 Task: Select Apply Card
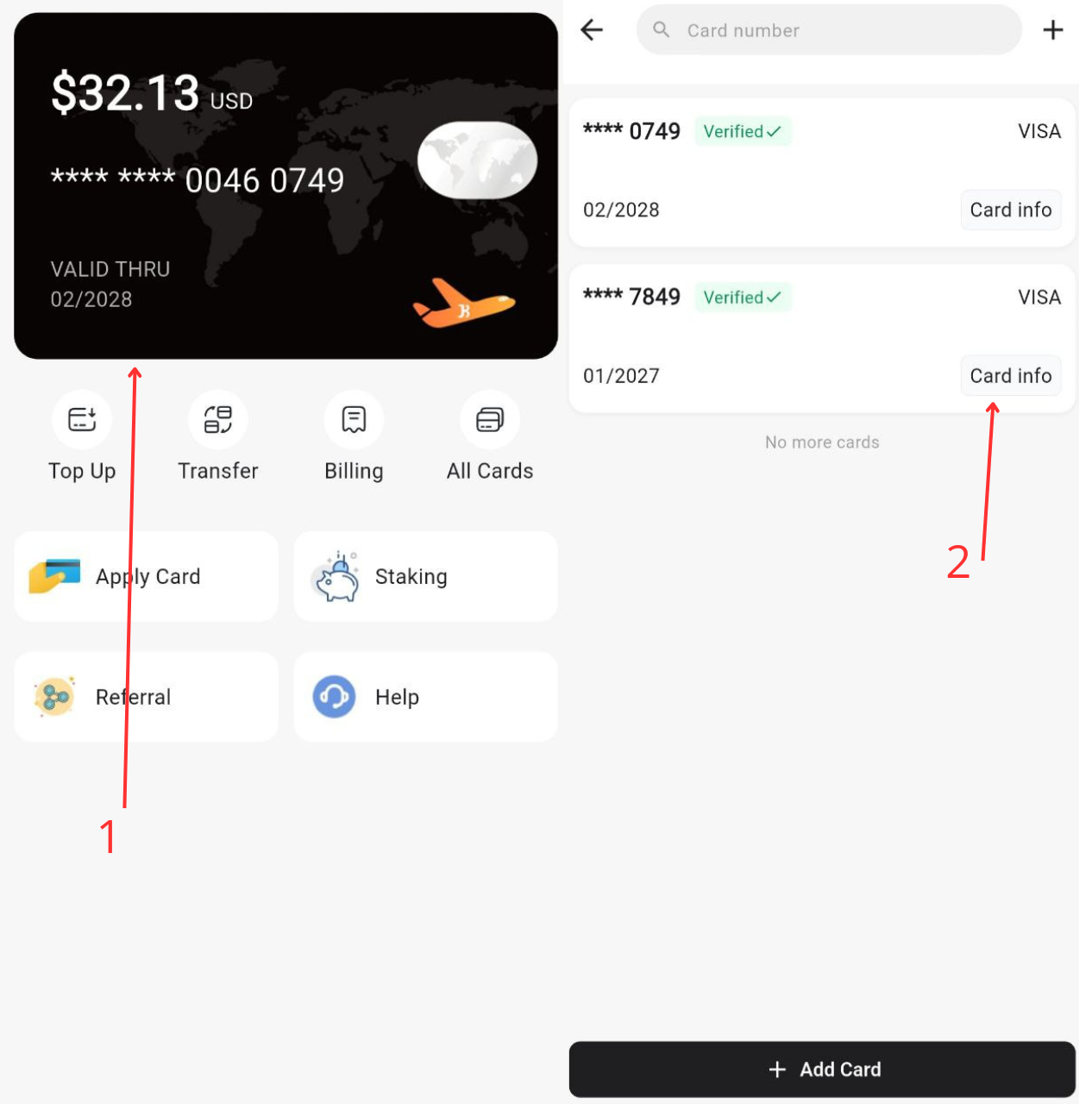pyautogui.click(x=147, y=576)
